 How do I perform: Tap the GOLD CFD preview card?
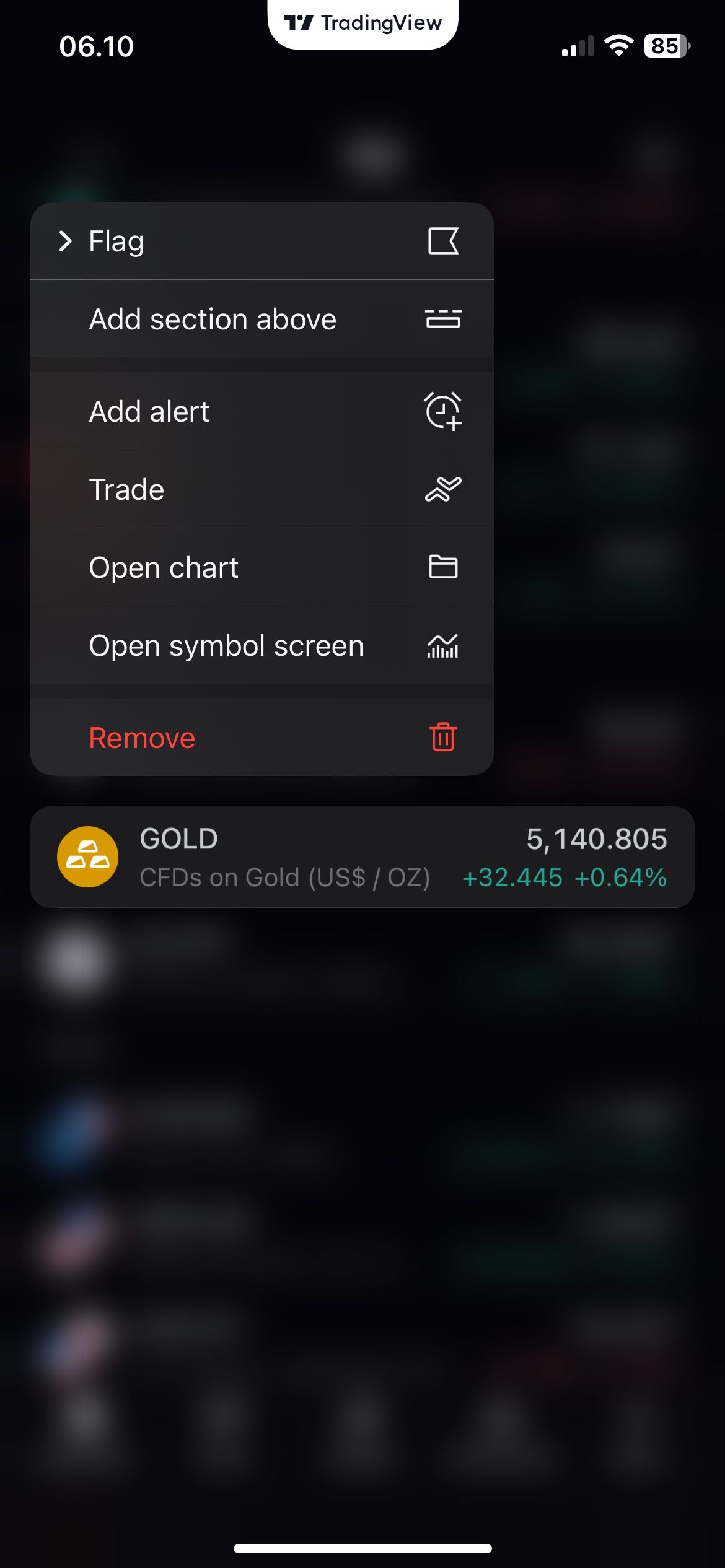pyautogui.click(x=362, y=857)
